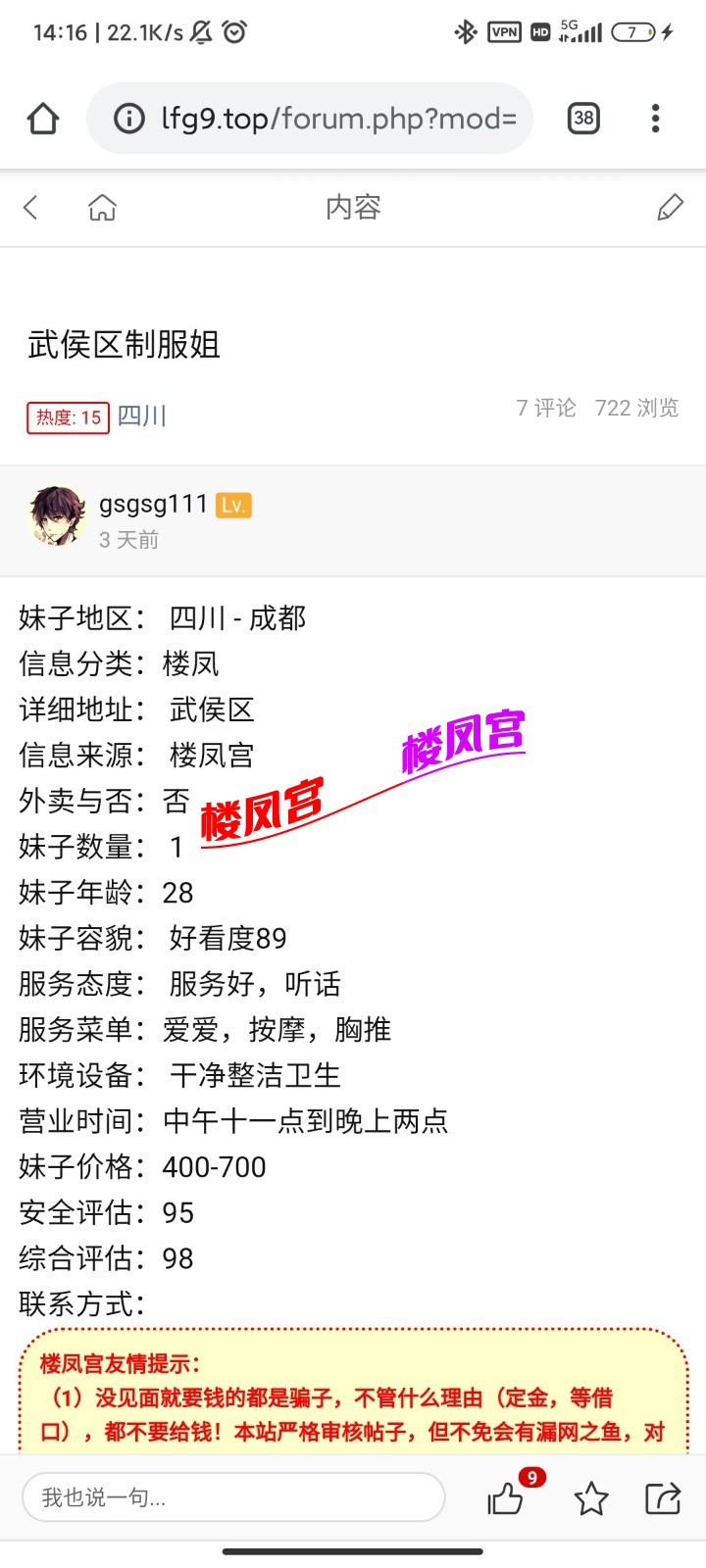Tap the home icon beside back arrow
This screenshot has height=1568, width=706.
(102, 207)
